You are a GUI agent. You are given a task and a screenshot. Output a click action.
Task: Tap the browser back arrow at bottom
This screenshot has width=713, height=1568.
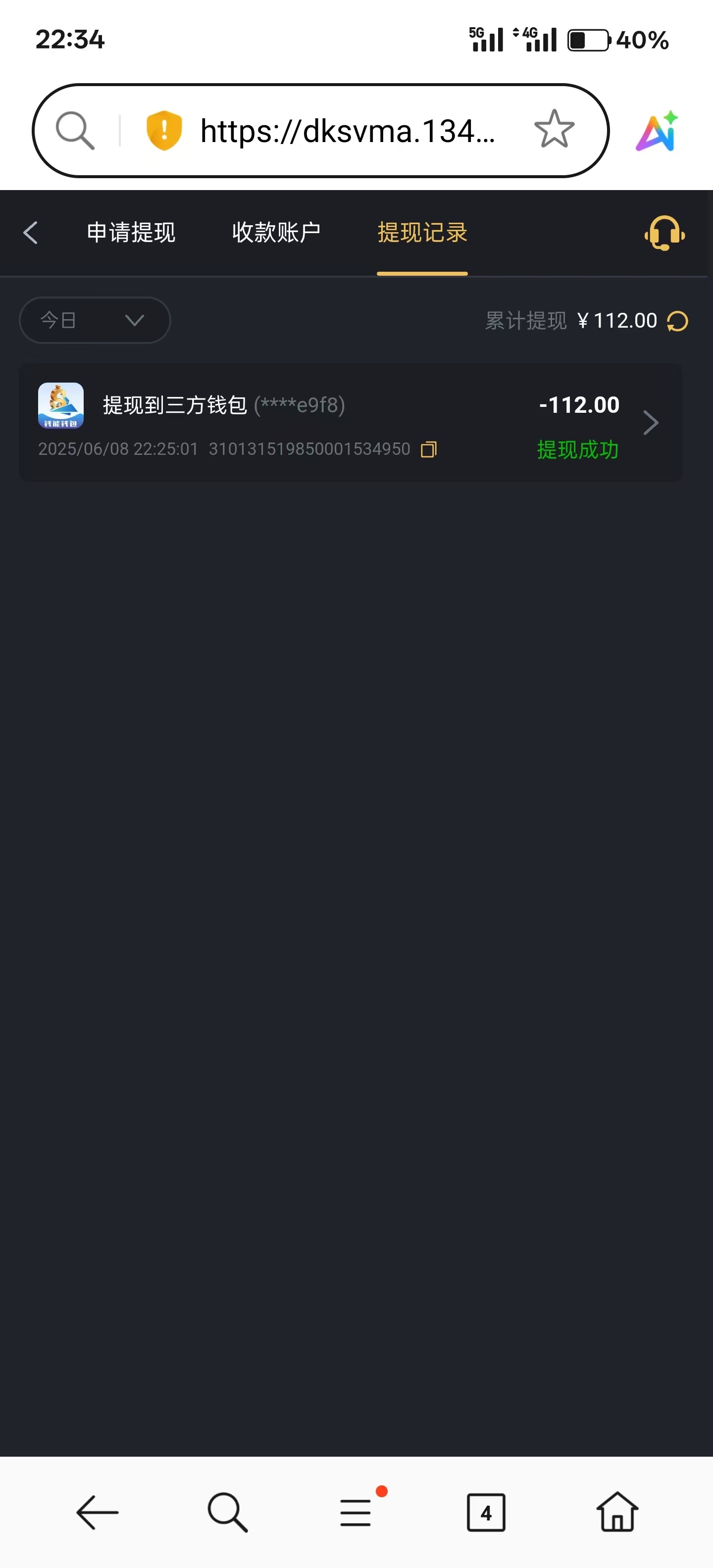pyautogui.click(x=98, y=1513)
